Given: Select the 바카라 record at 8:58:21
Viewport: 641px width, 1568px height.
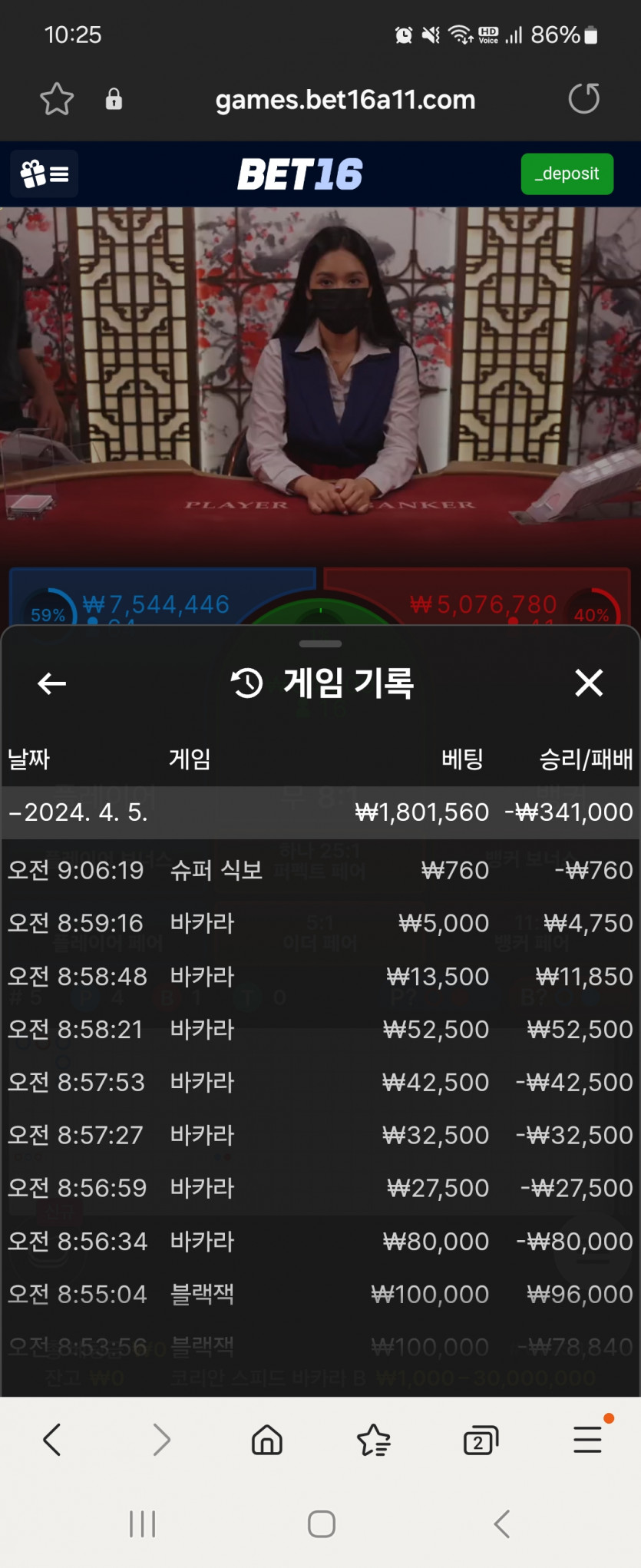Looking at the screenshot, I should tap(320, 1030).
